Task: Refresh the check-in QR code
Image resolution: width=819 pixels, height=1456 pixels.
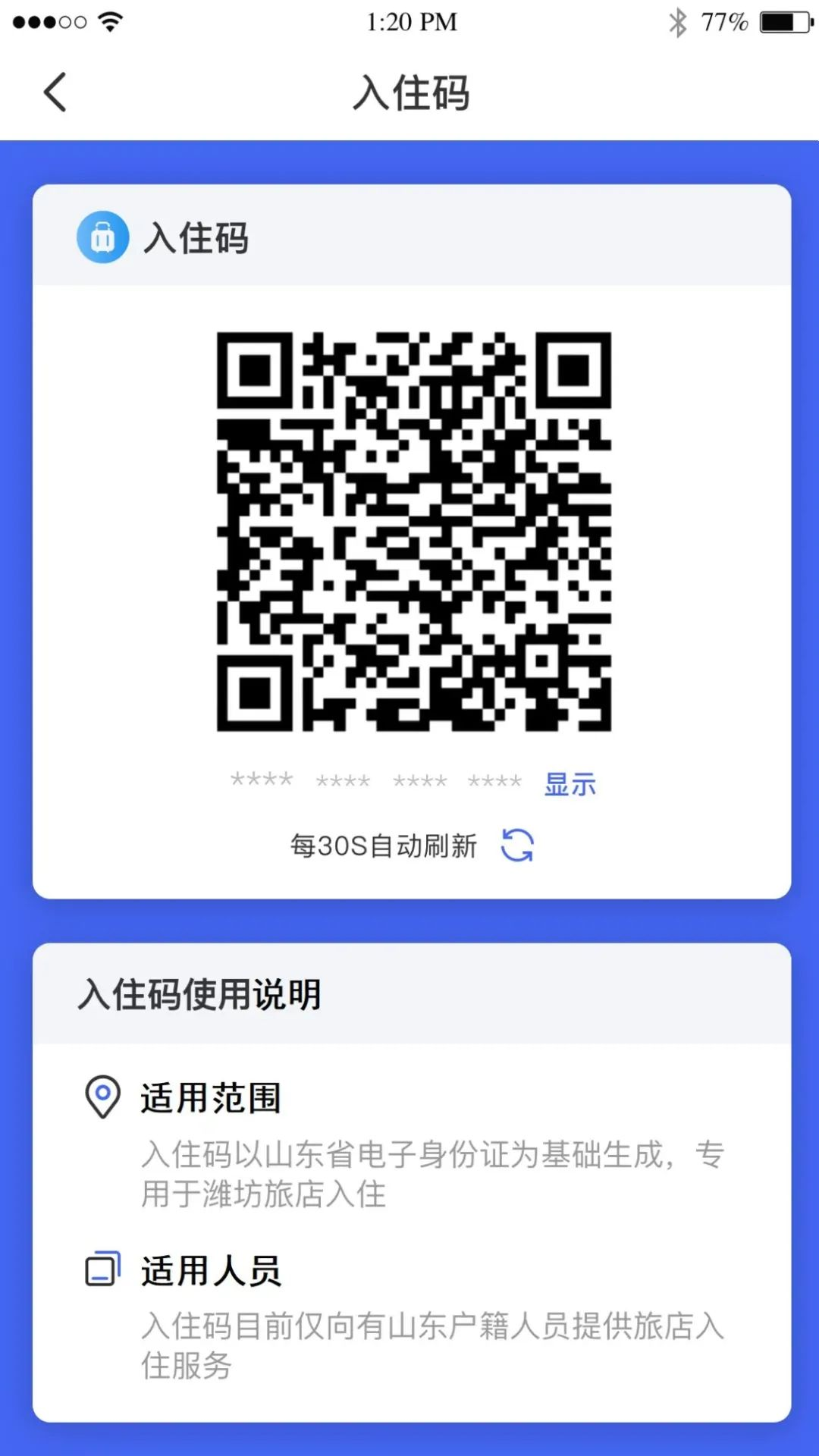Action: tap(517, 845)
